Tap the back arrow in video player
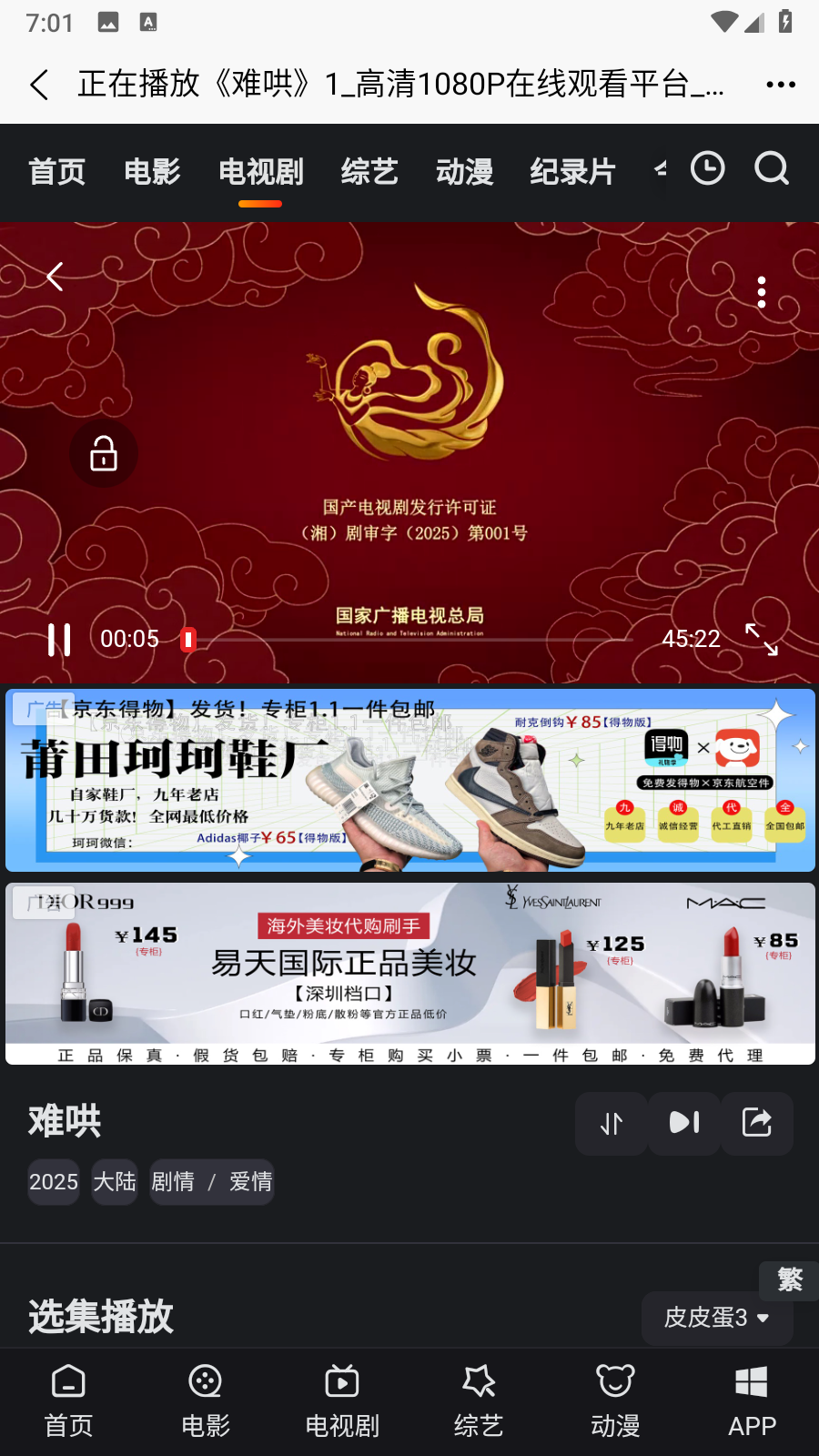Image resolution: width=819 pixels, height=1456 pixels. (x=55, y=277)
